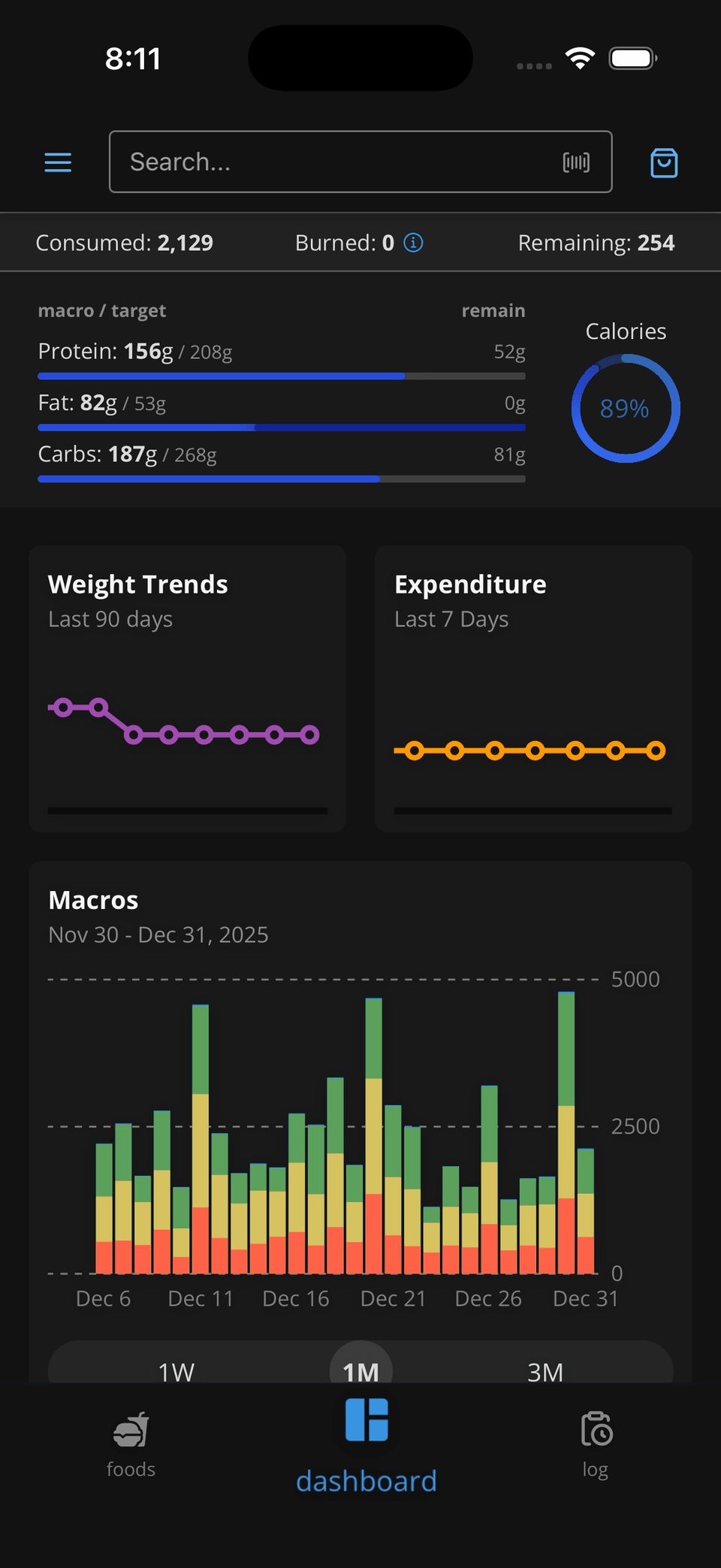Select the barcode scanner icon

click(x=575, y=162)
